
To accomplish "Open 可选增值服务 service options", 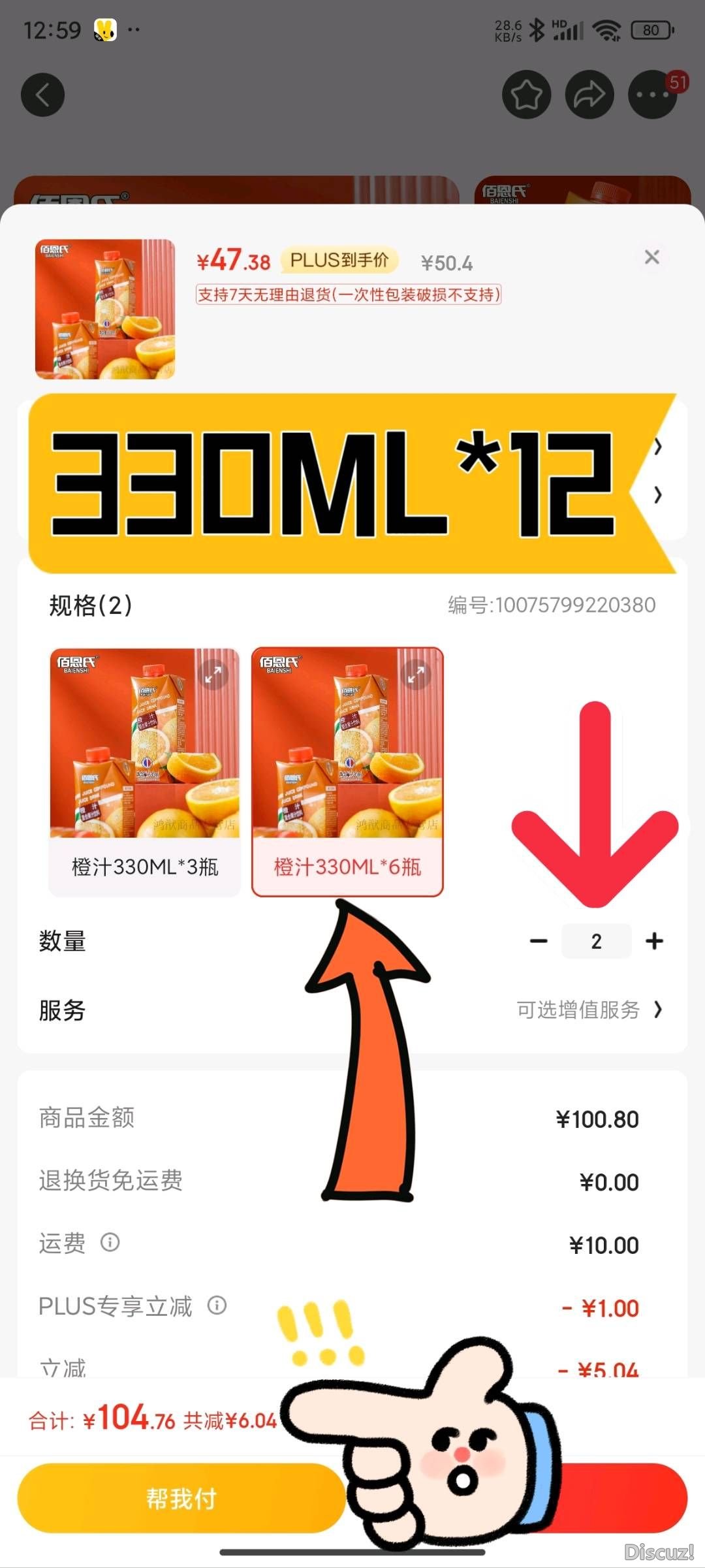I will click(587, 1010).
